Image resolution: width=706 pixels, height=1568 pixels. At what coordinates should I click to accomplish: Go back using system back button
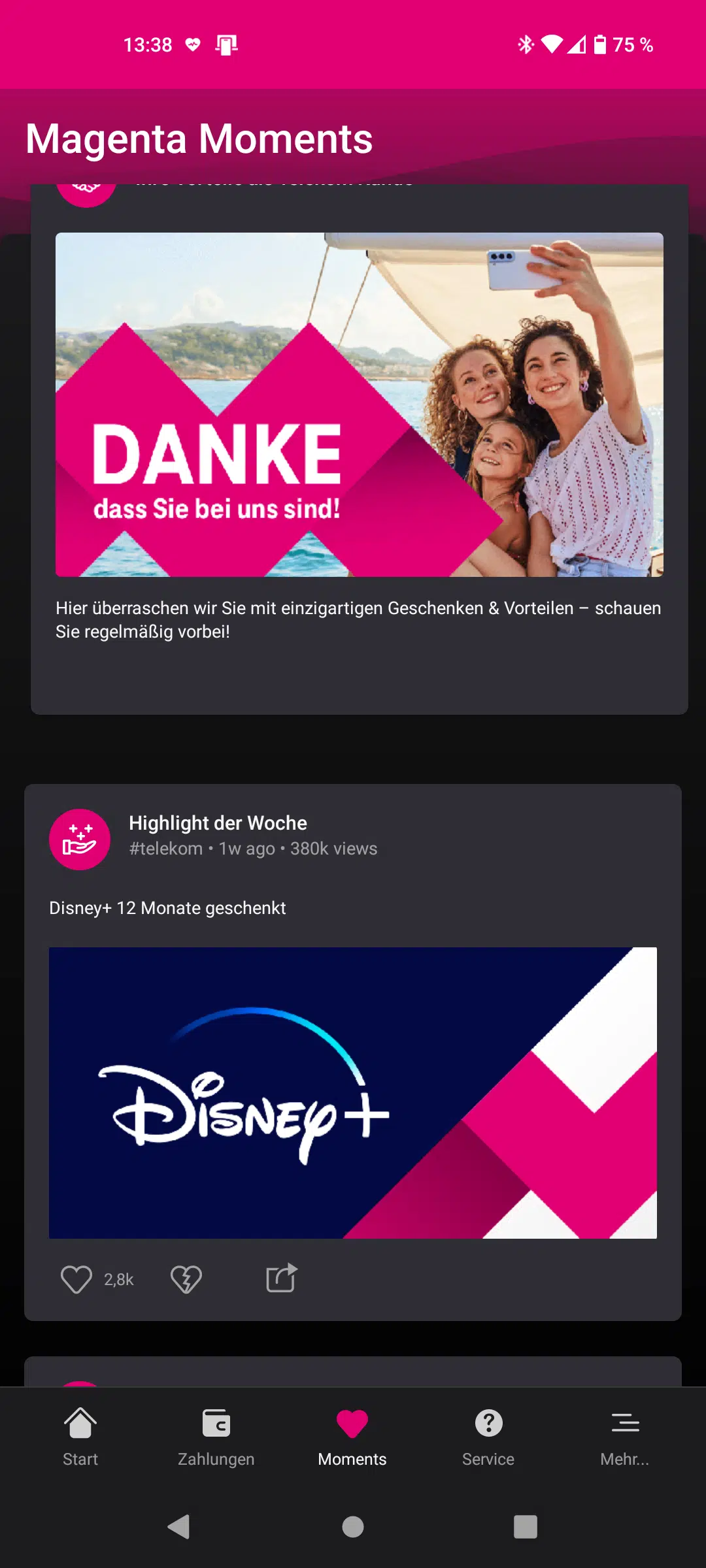[x=179, y=1527]
